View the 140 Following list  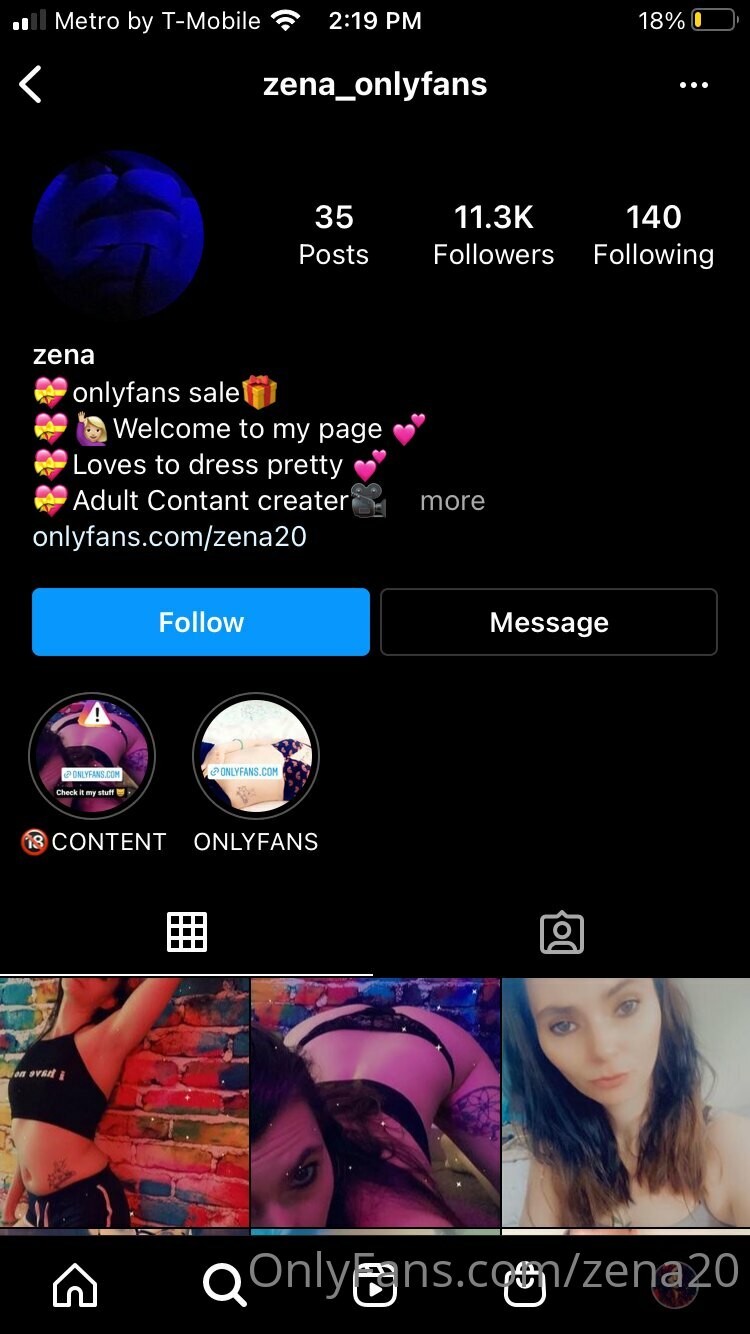pos(654,235)
